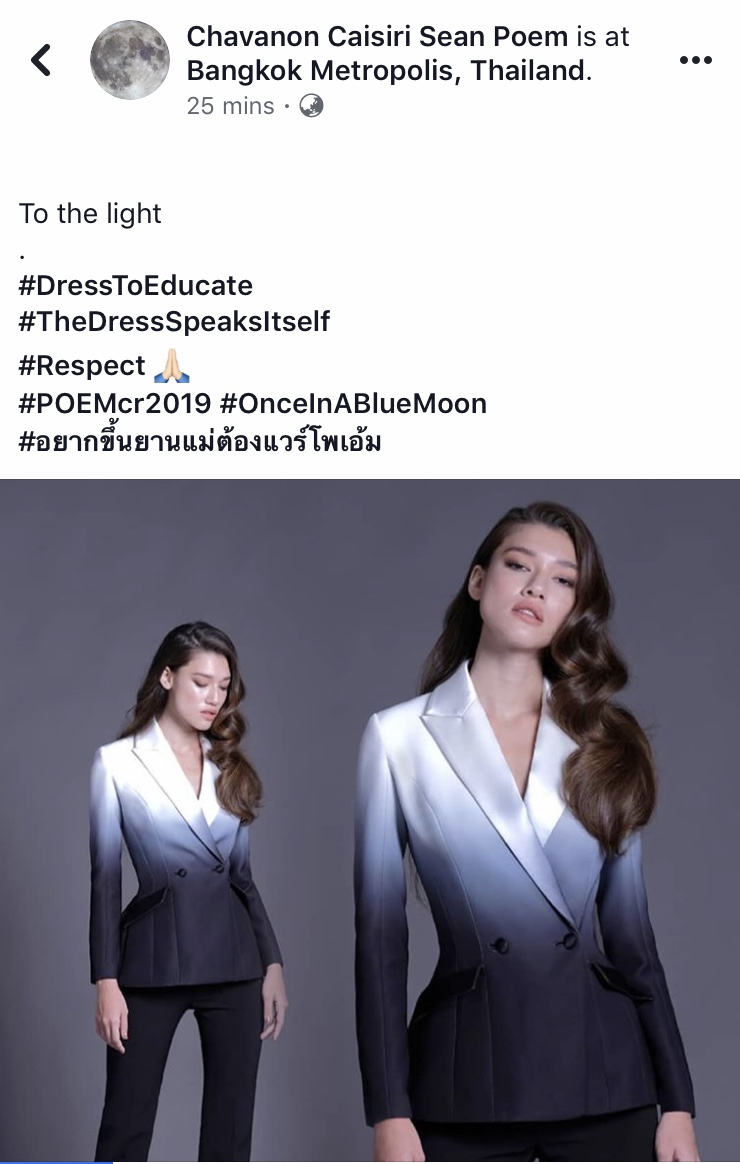
Task: Open the #TheDressSpeaksItself hashtag
Action: coord(174,322)
